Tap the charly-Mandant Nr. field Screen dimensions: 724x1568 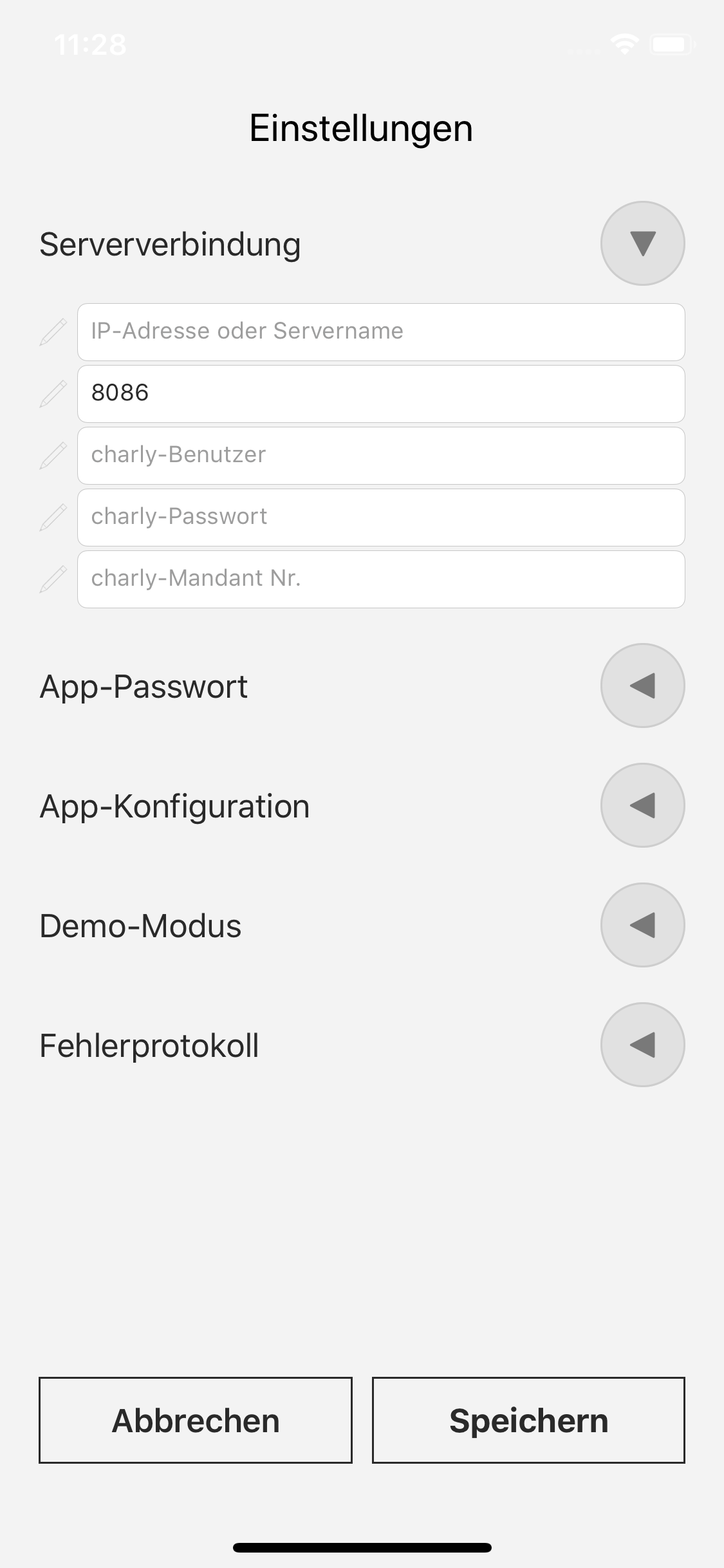click(x=381, y=579)
